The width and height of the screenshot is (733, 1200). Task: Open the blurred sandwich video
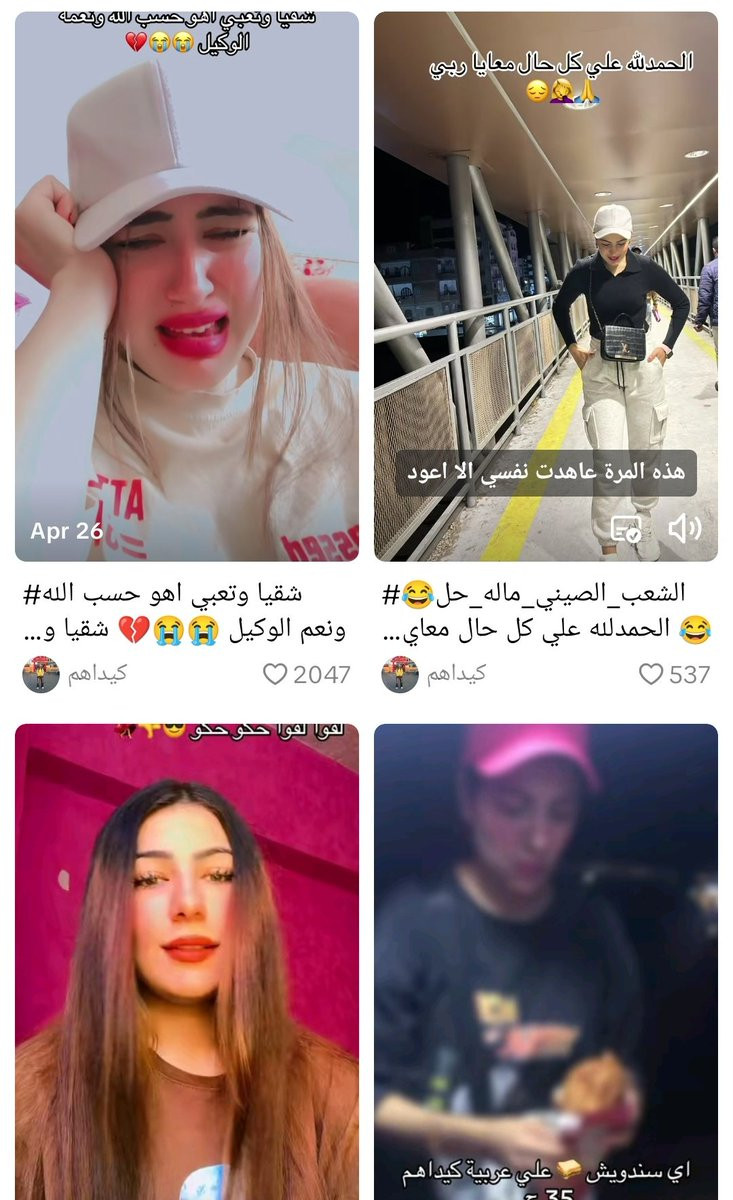point(545,960)
